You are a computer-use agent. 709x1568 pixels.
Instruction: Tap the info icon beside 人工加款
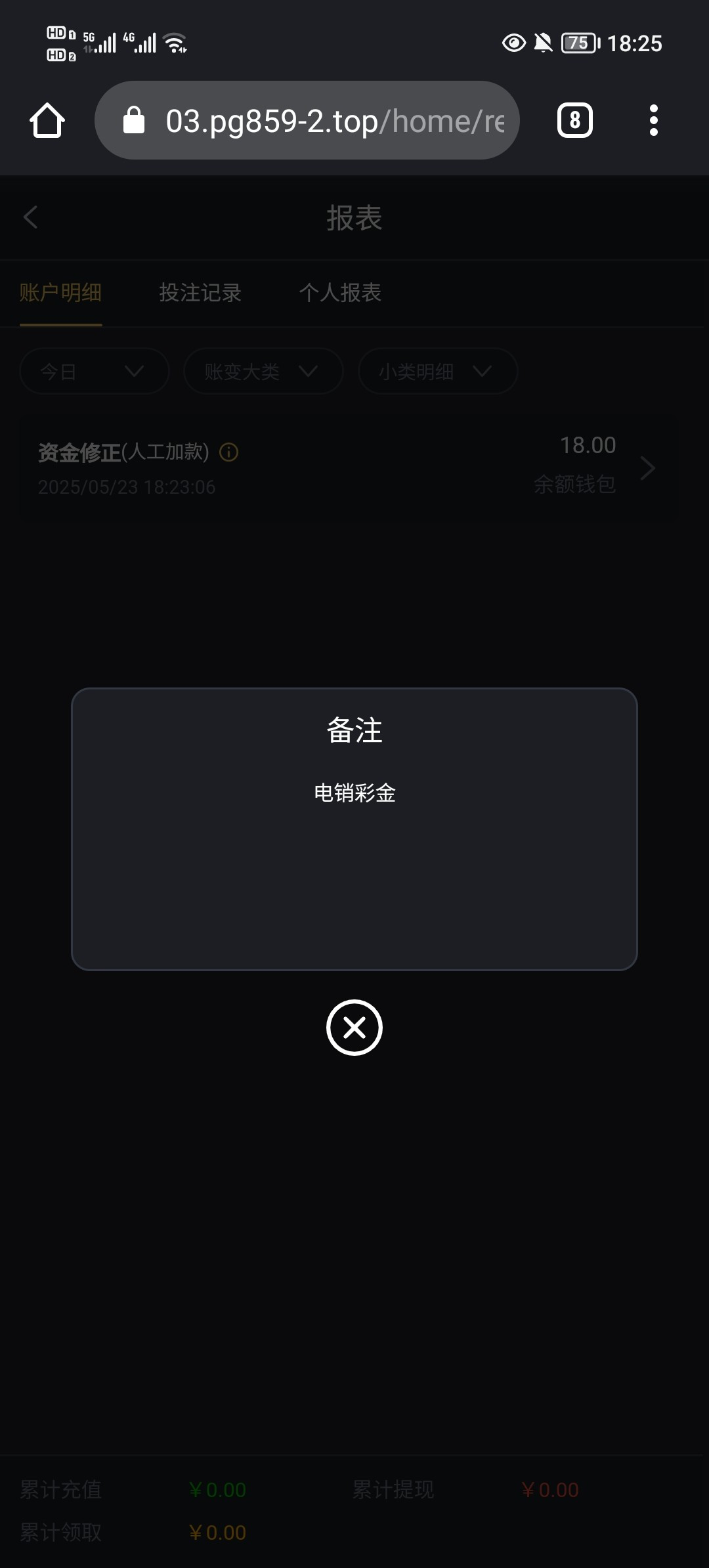tap(228, 452)
